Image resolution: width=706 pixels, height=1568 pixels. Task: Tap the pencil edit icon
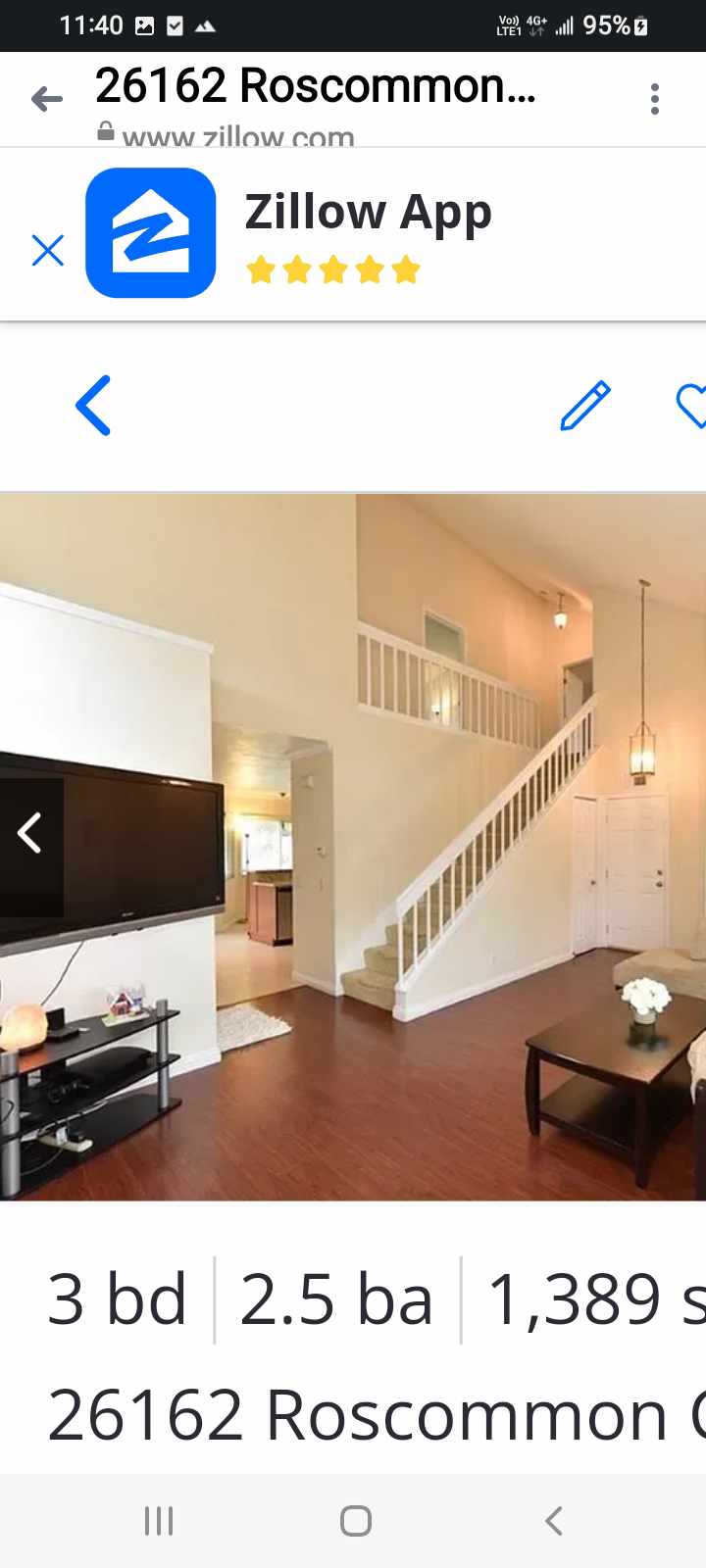[x=585, y=406]
